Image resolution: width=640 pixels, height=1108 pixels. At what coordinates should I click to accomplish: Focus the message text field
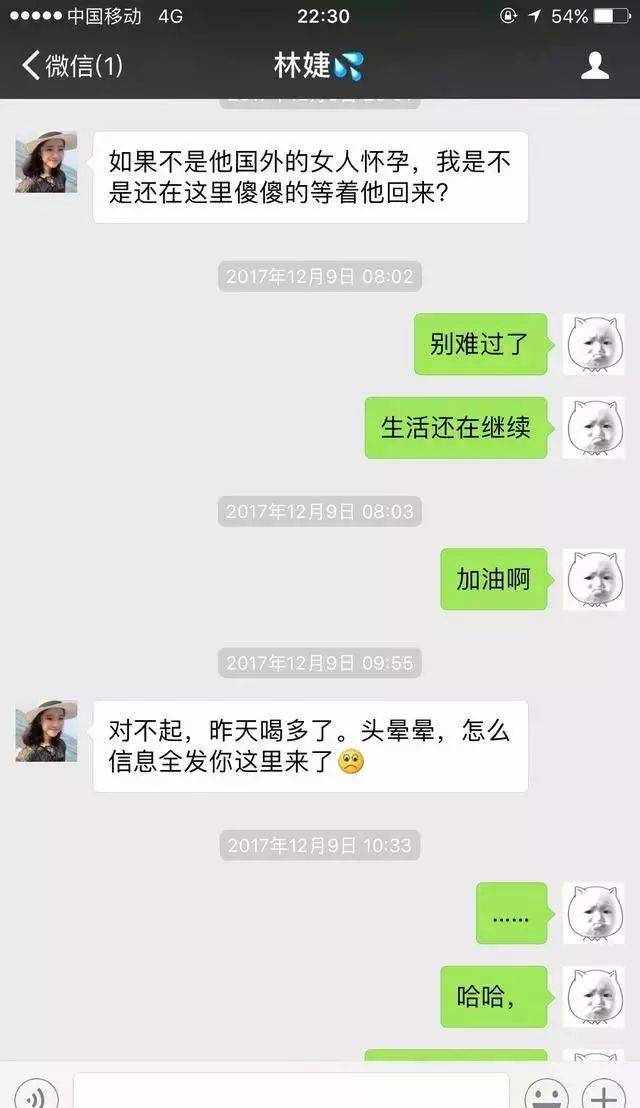(x=290, y=1092)
